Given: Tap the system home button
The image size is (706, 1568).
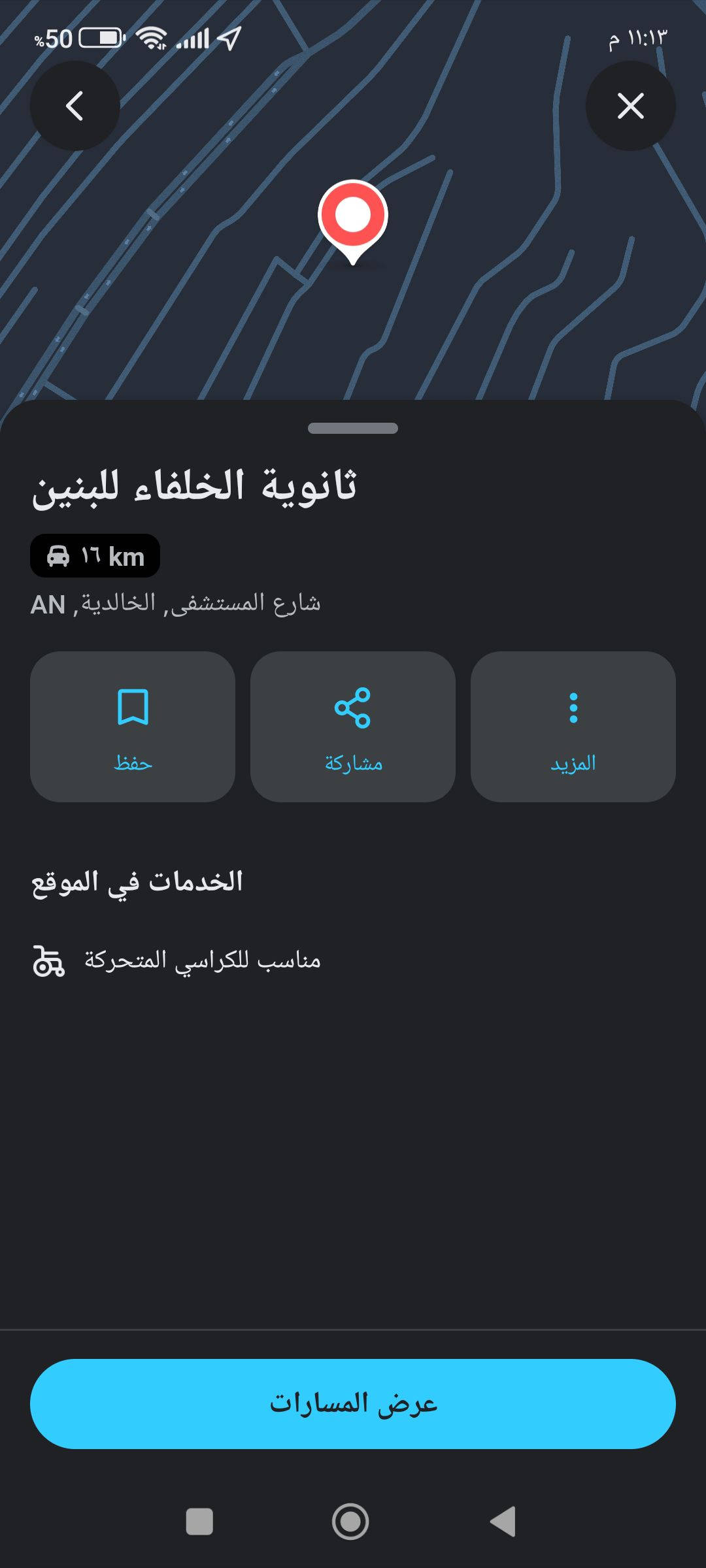Looking at the screenshot, I should pyautogui.click(x=350, y=1521).
